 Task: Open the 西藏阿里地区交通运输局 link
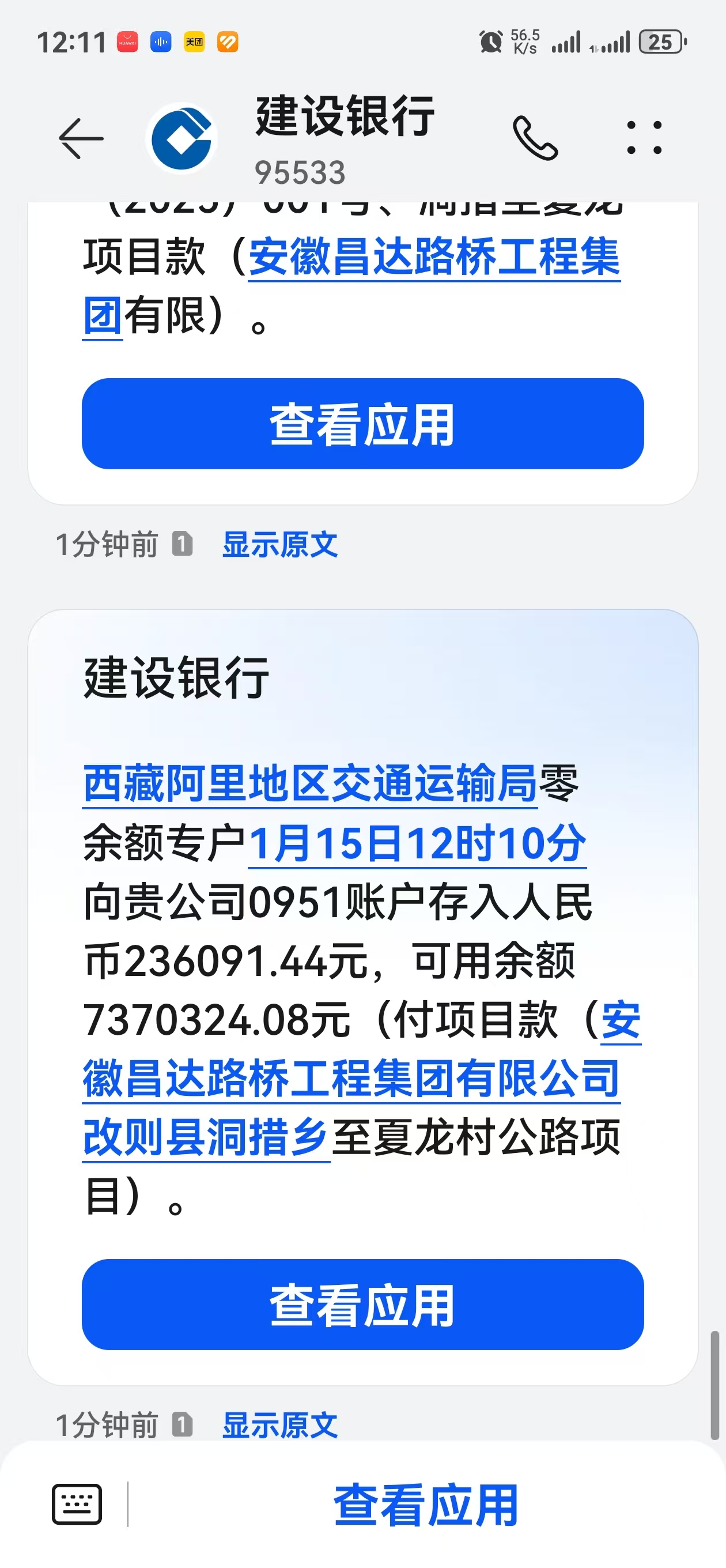coord(311,783)
